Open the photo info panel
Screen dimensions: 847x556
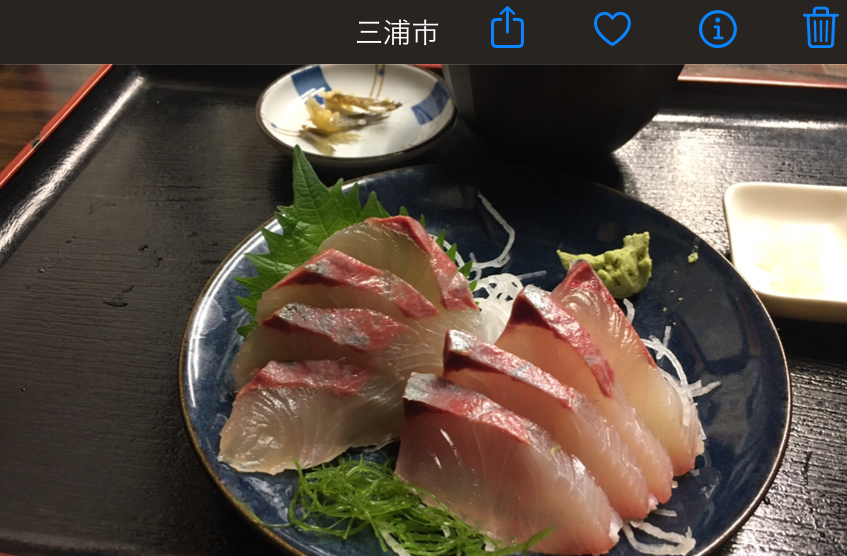pos(717,29)
